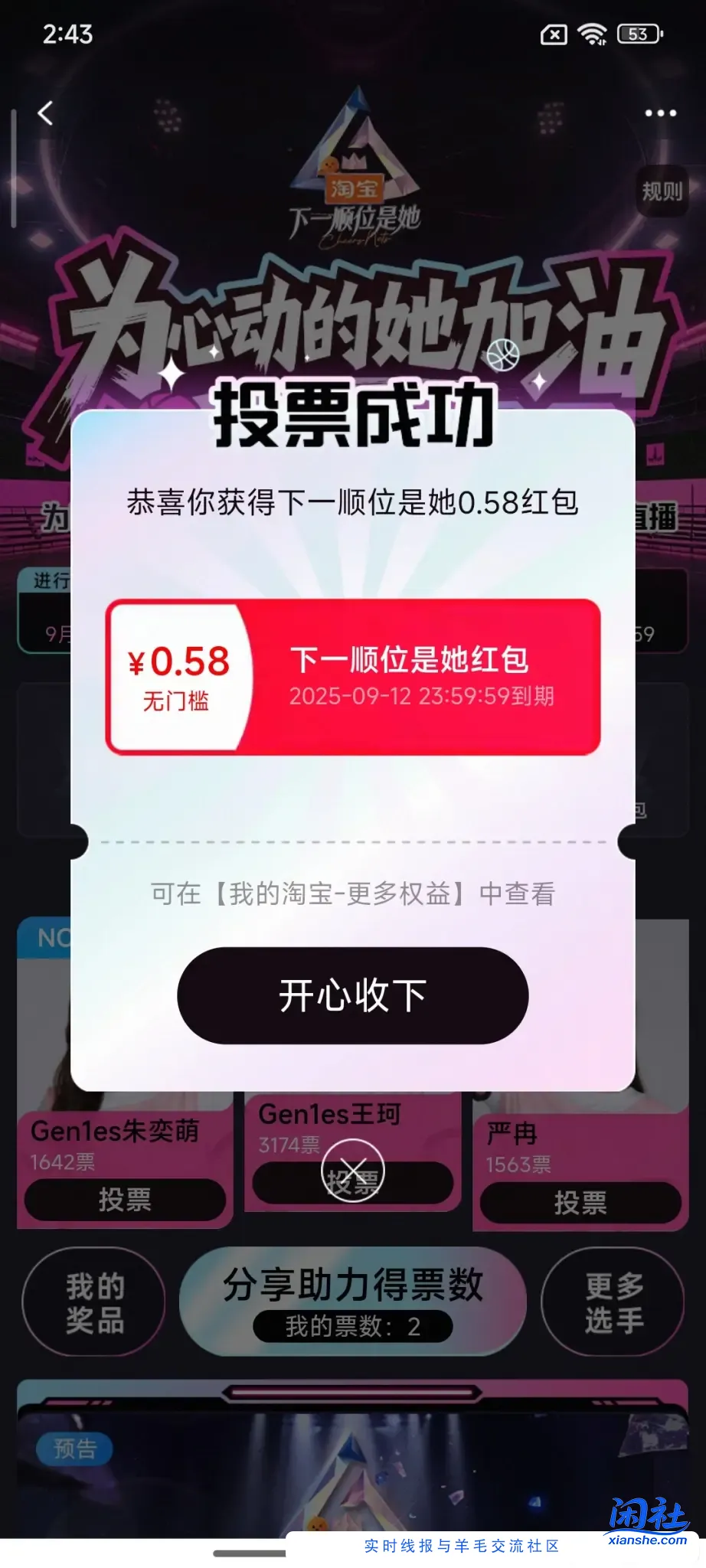The width and height of the screenshot is (706, 1568).
Task: Tap the ¥0.58 无门槛 red packet coupon
Action: pyautogui.click(x=180, y=674)
